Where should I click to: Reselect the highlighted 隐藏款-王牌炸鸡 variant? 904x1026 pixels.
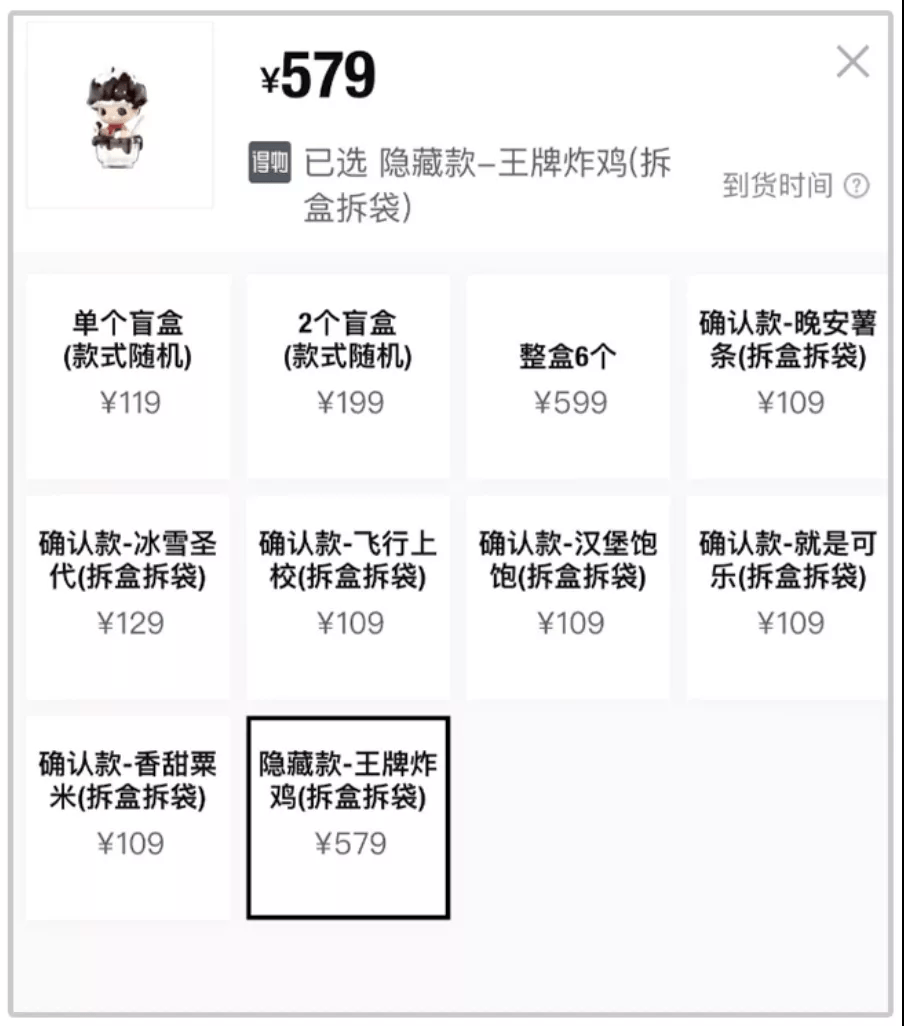point(347,817)
